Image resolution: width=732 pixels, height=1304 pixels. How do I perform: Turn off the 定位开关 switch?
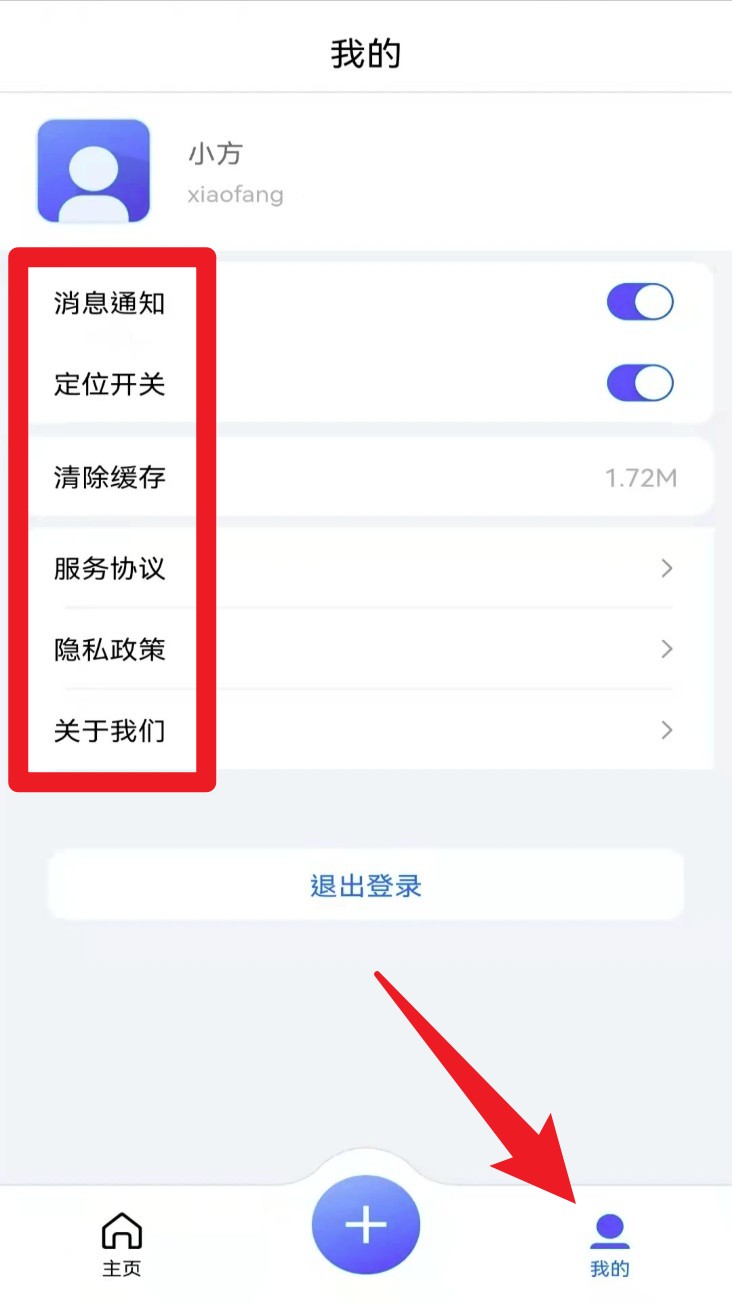(640, 383)
